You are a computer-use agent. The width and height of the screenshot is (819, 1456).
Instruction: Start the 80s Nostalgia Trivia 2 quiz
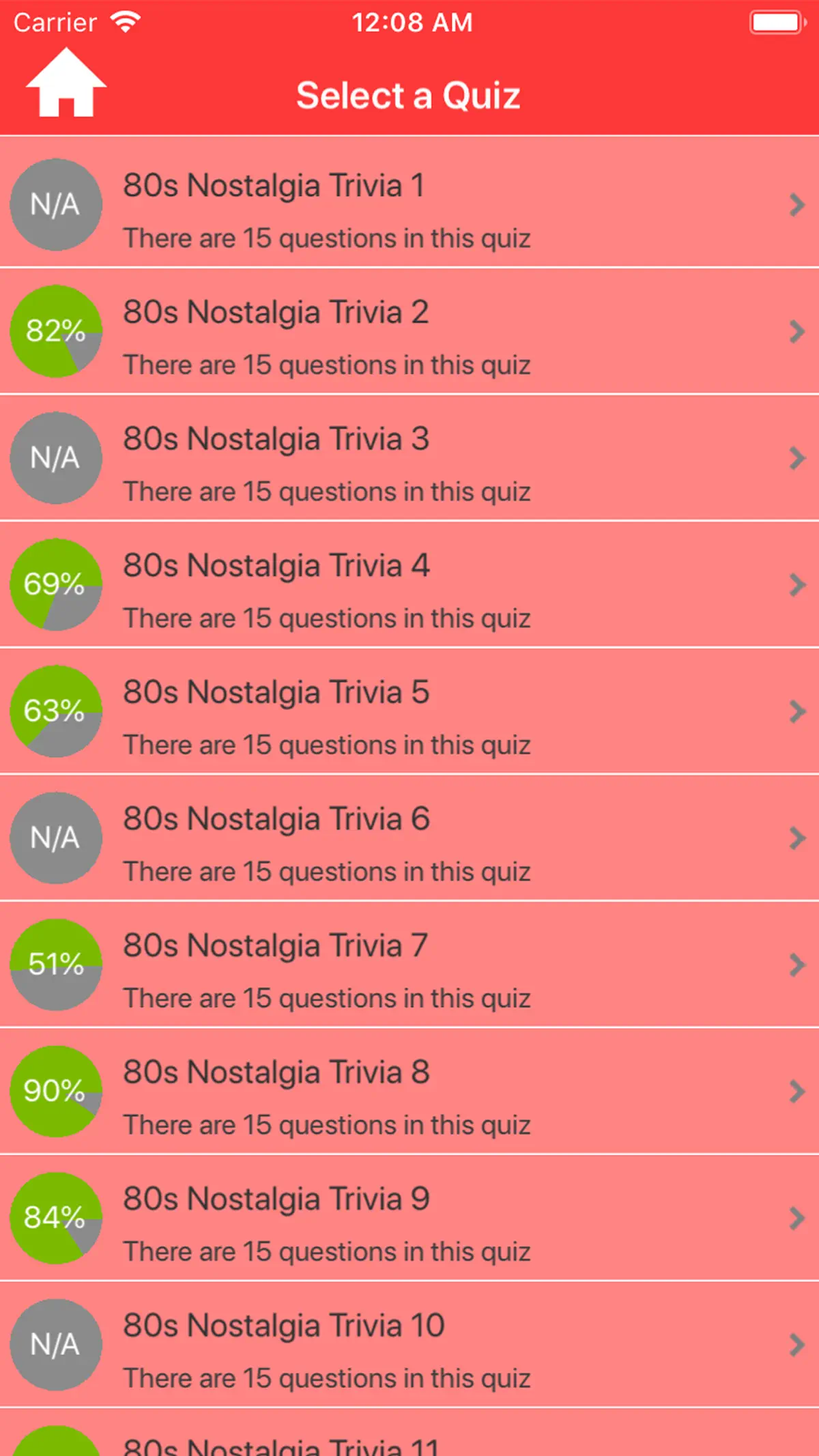[409, 331]
